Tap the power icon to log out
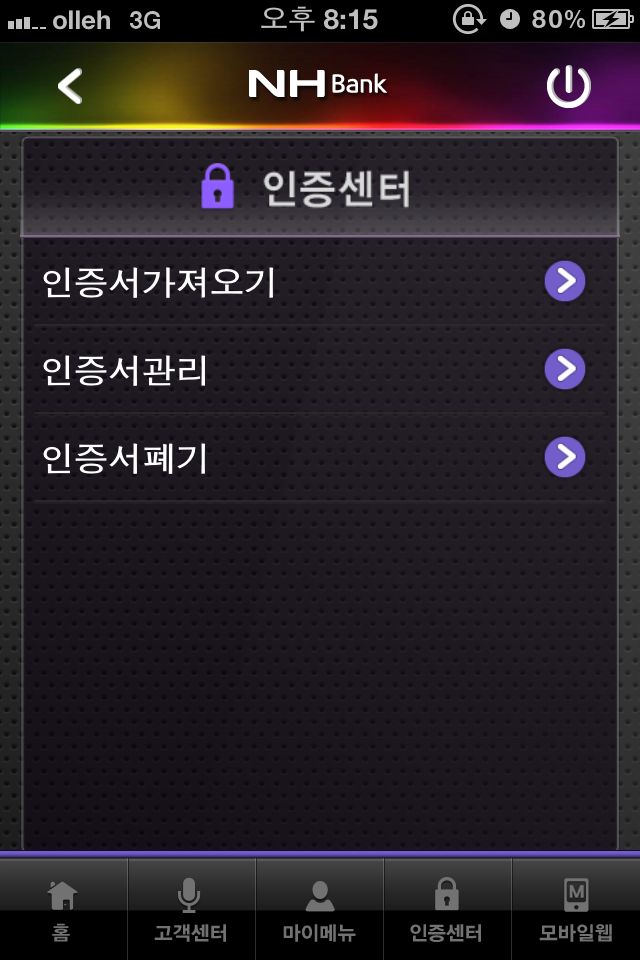The image size is (640, 960). (568, 87)
